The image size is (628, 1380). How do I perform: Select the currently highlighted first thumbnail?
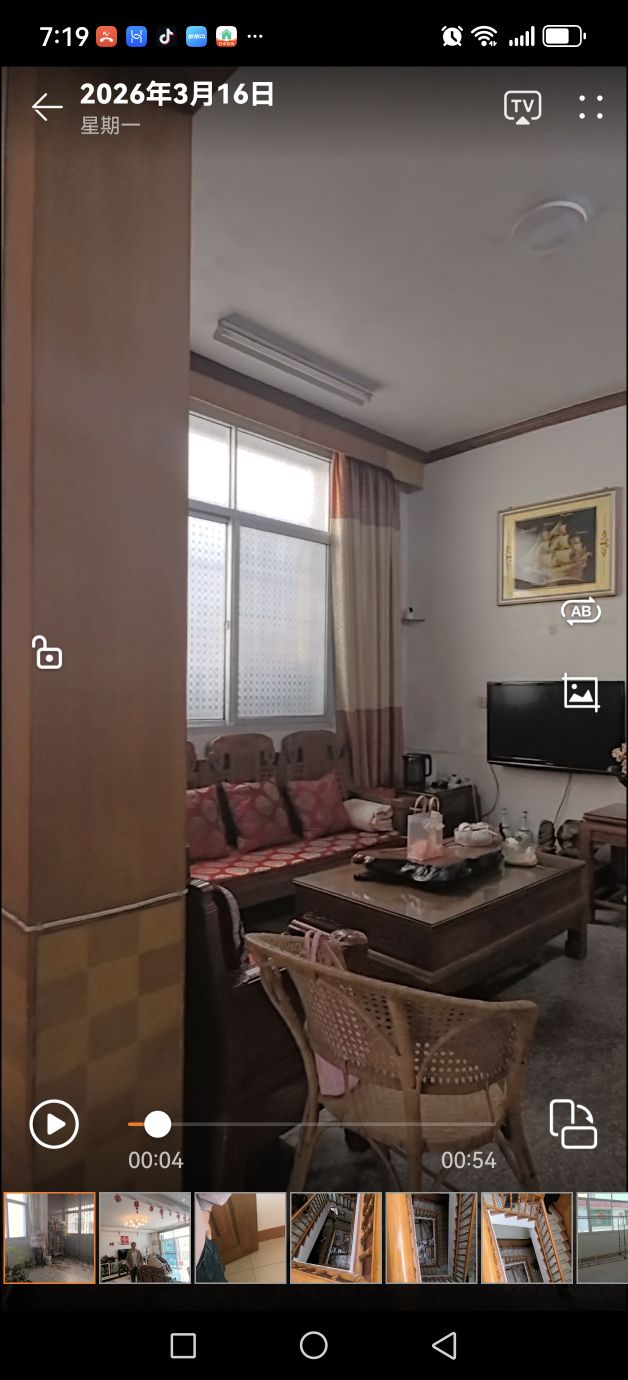click(x=50, y=1237)
